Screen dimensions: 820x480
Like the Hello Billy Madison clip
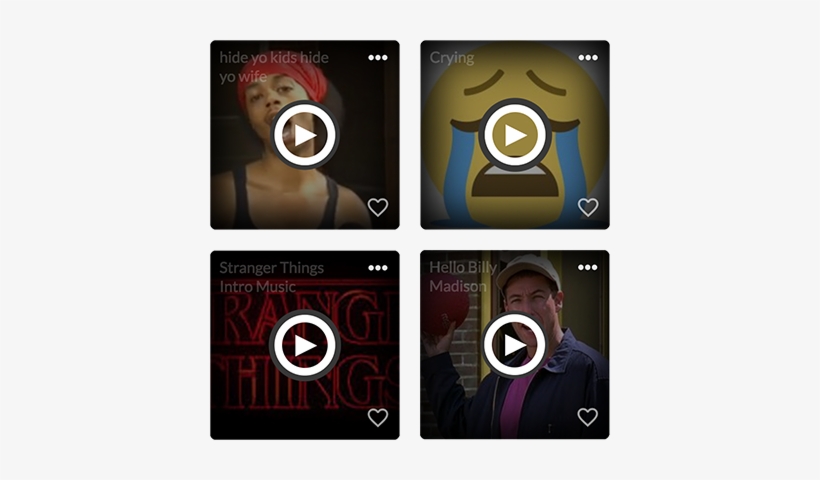click(x=587, y=418)
